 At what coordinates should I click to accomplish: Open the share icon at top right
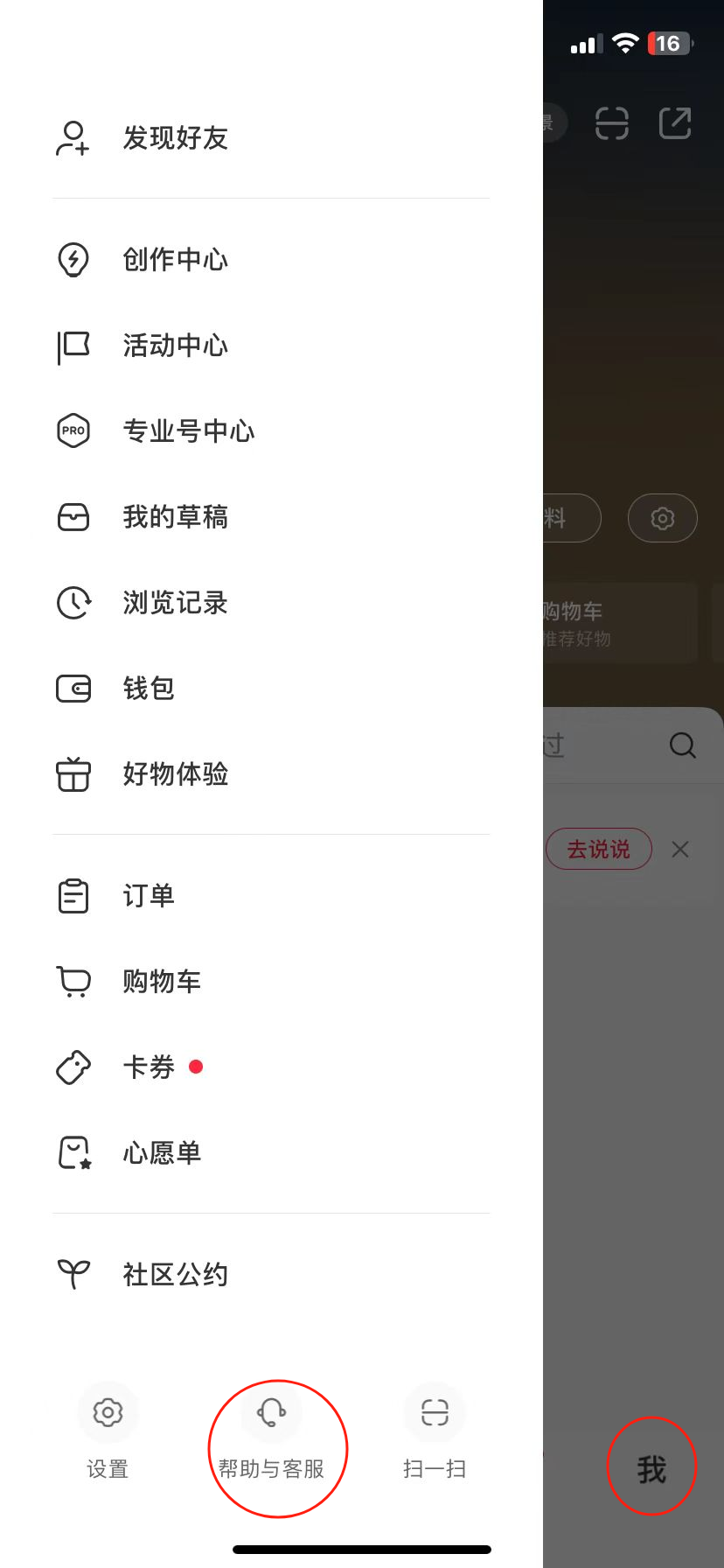click(675, 123)
